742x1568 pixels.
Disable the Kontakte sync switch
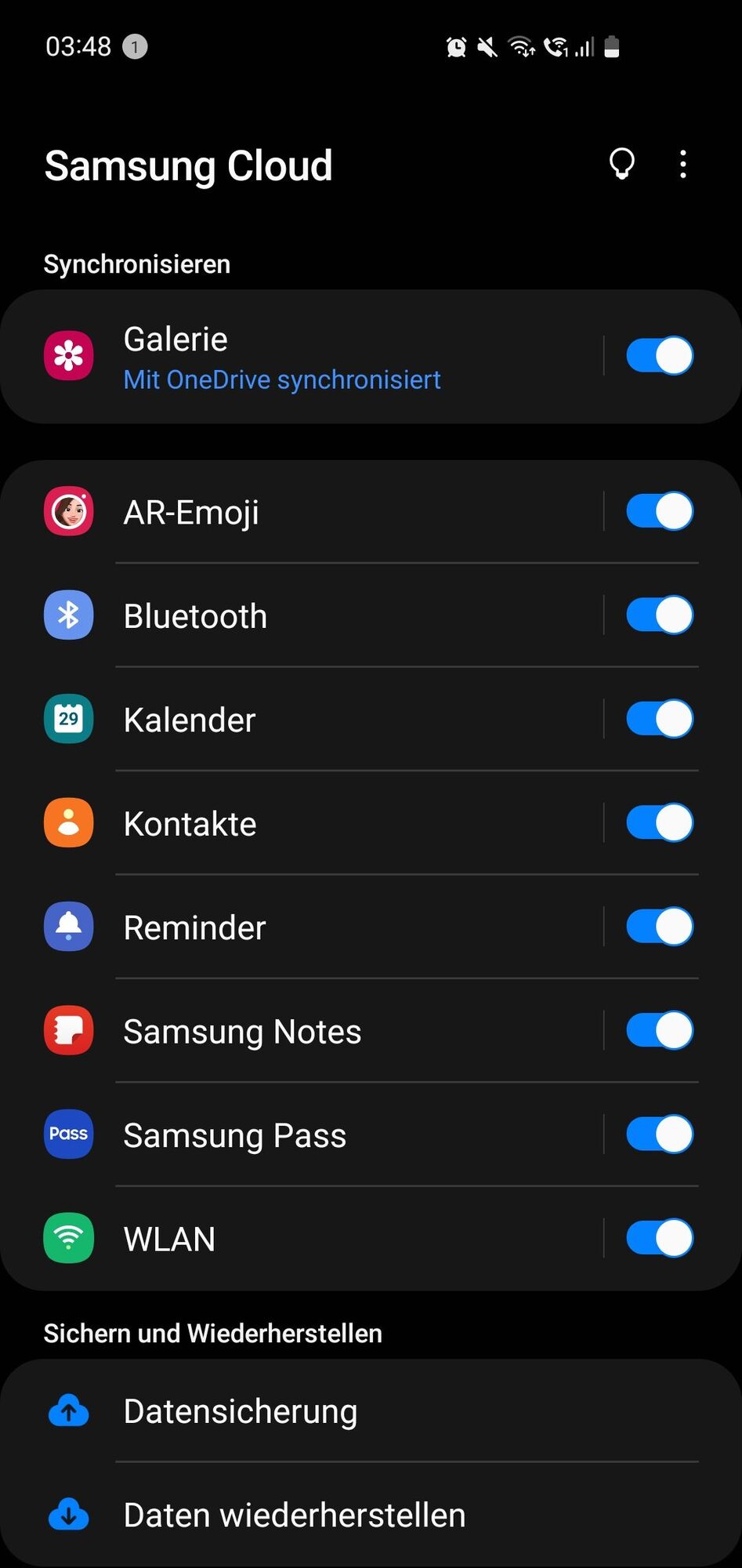click(659, 823)
